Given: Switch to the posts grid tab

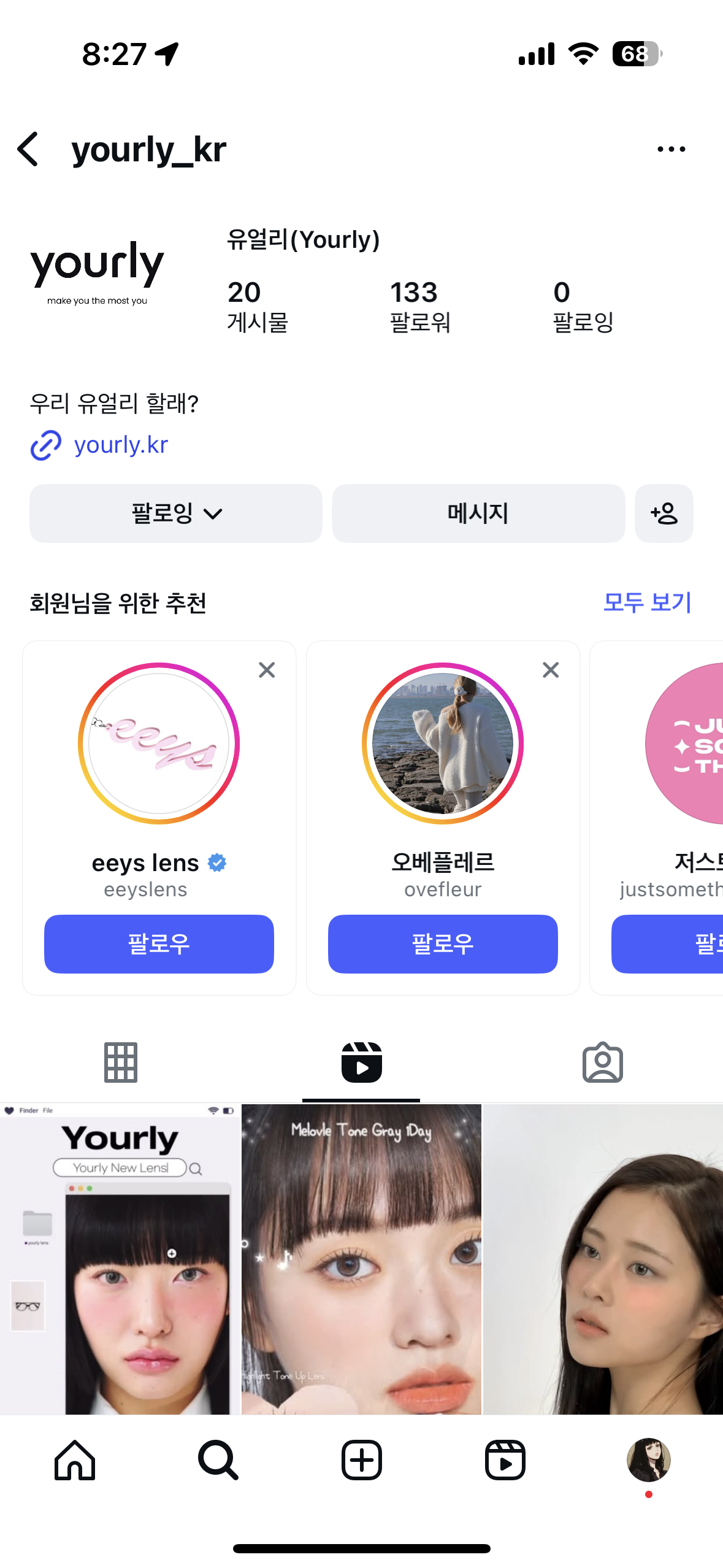Looking at the screenshot, I should pyautogui.click(x=121, y=1062).
